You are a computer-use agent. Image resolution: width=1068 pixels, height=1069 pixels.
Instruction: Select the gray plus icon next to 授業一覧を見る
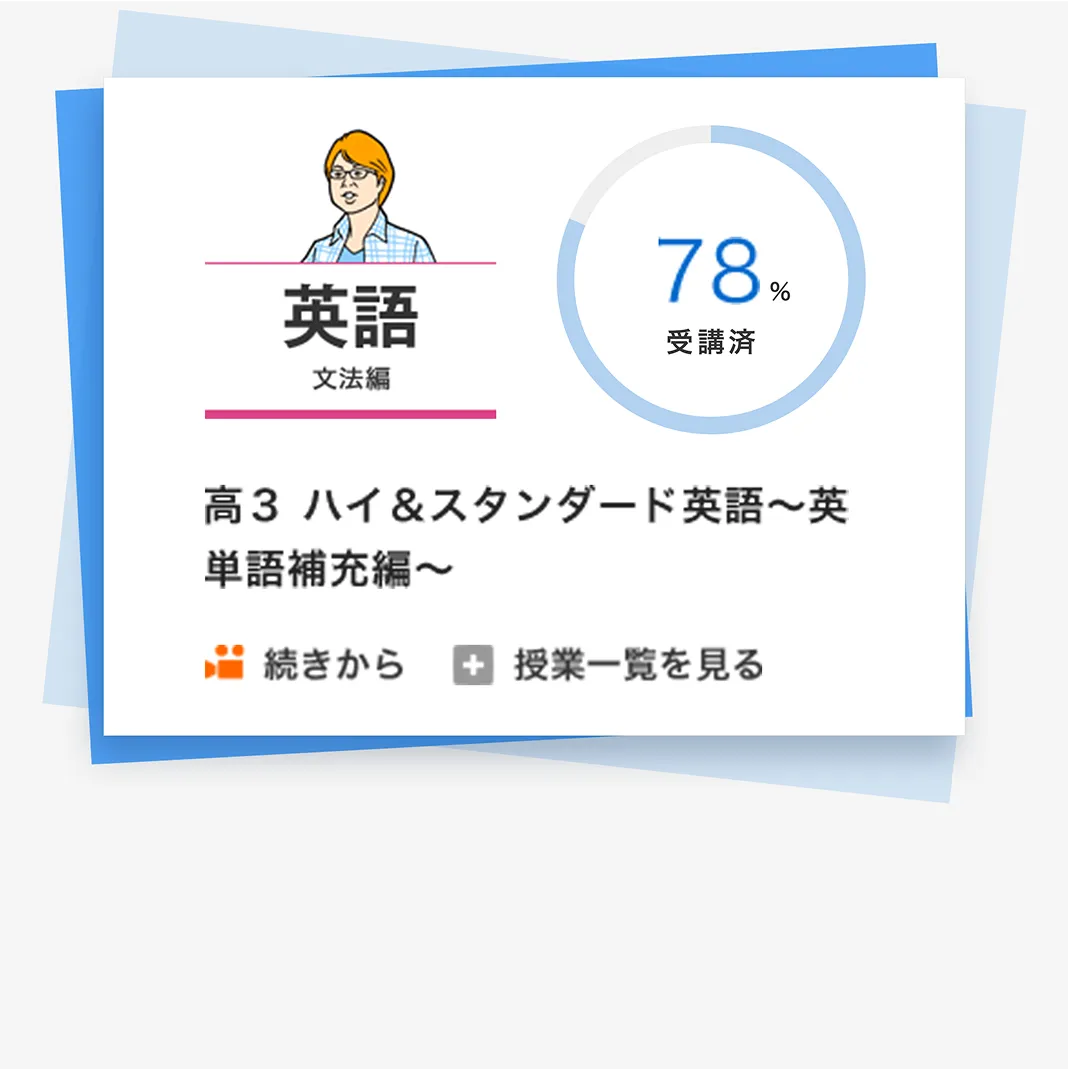tap(475, 662)
